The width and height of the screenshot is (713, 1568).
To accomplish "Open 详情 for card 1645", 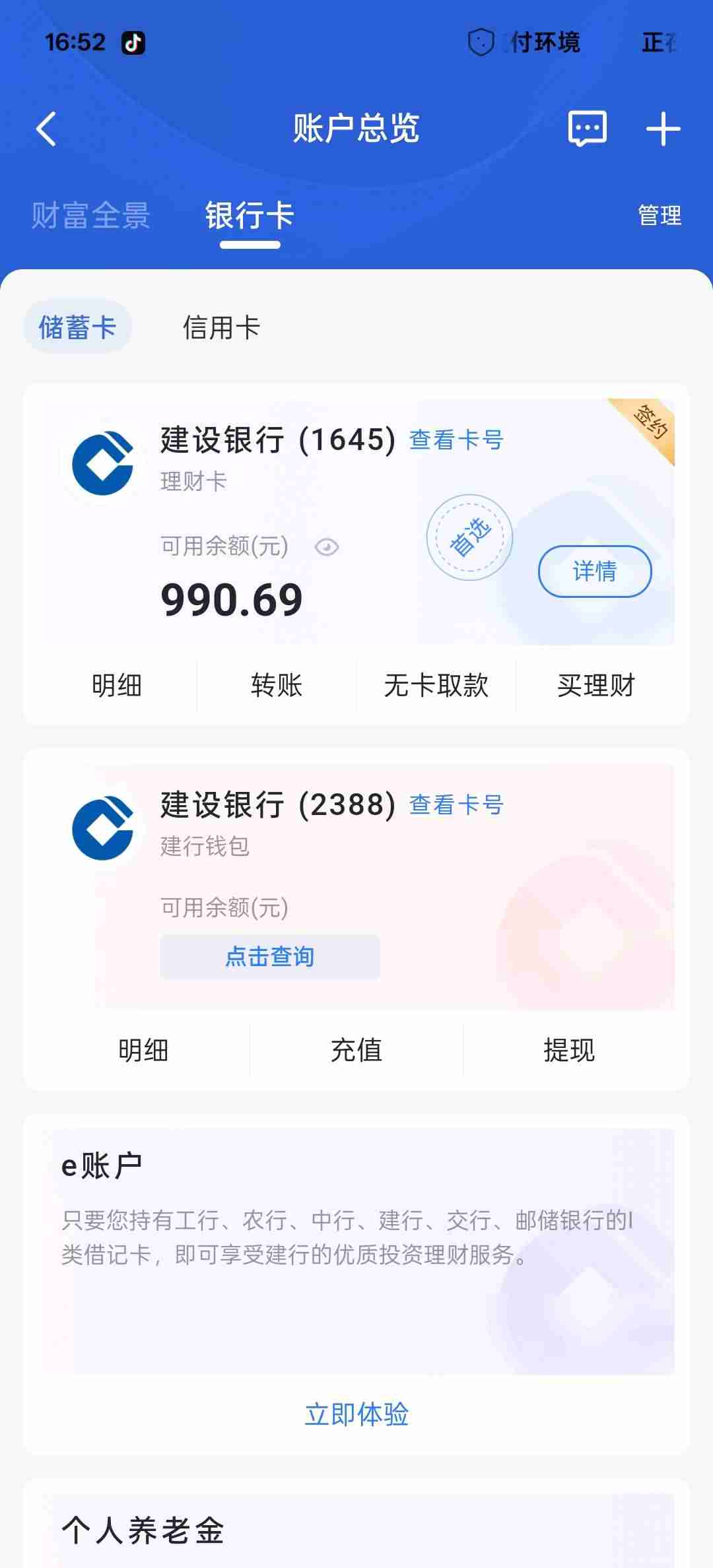I will coord(595,572).
